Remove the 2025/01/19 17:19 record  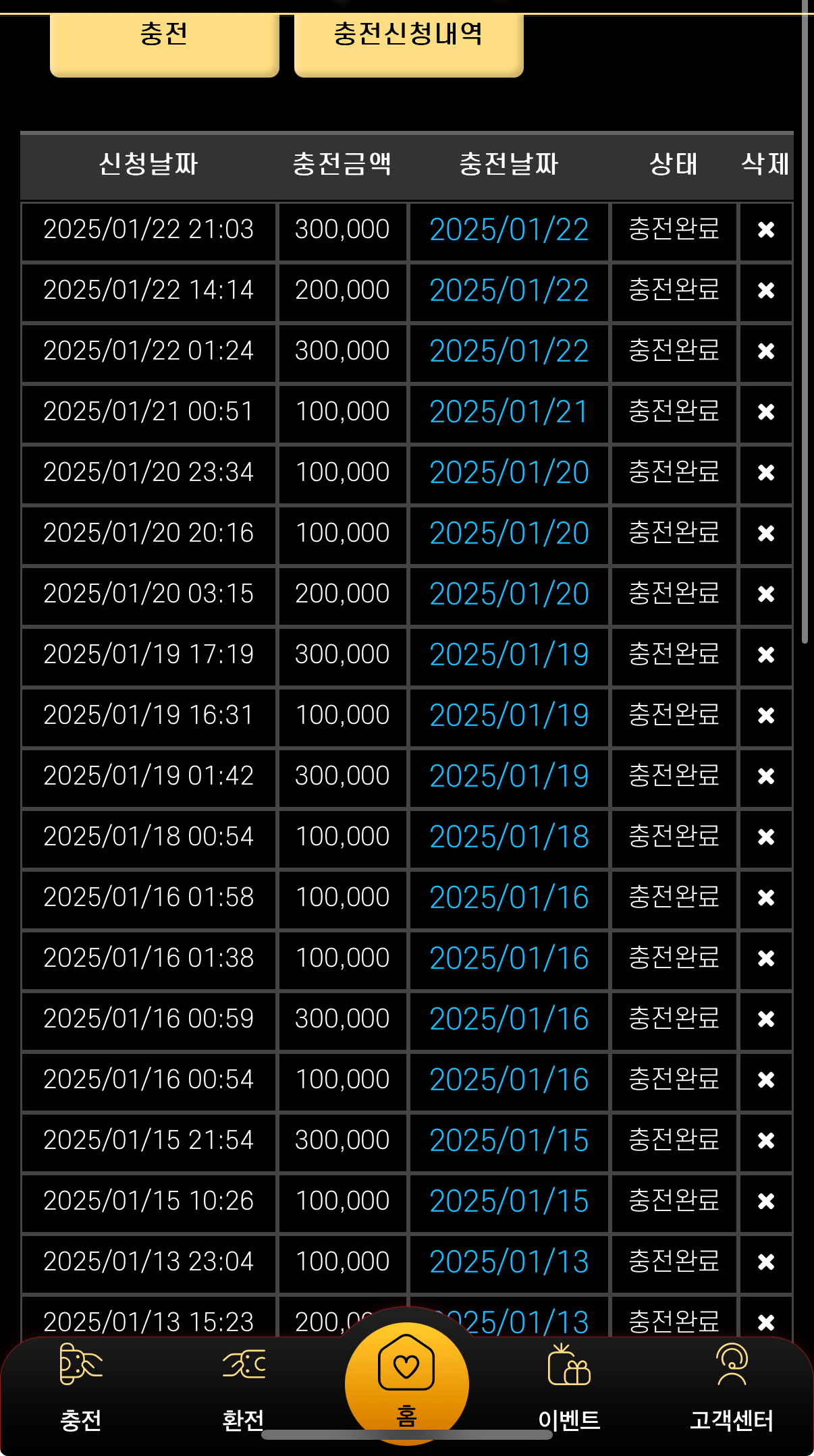766,656
